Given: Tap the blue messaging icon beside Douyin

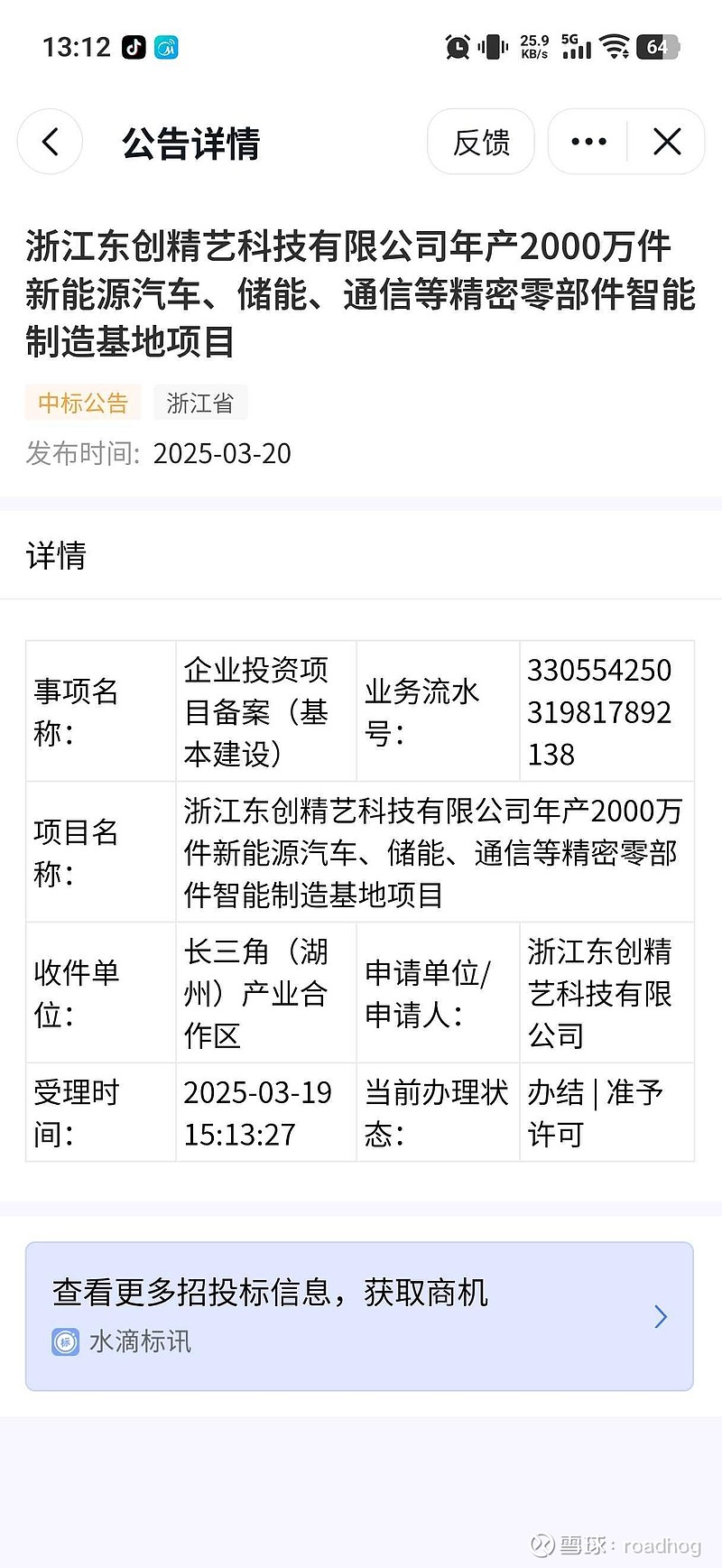Looking at the screenshot, I should tap(167, 46).
